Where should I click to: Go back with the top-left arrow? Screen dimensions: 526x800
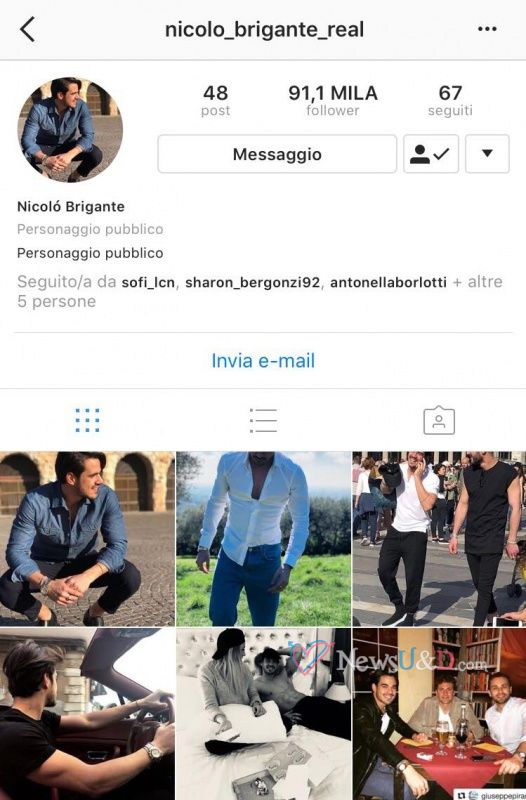(x=28, y=29)
